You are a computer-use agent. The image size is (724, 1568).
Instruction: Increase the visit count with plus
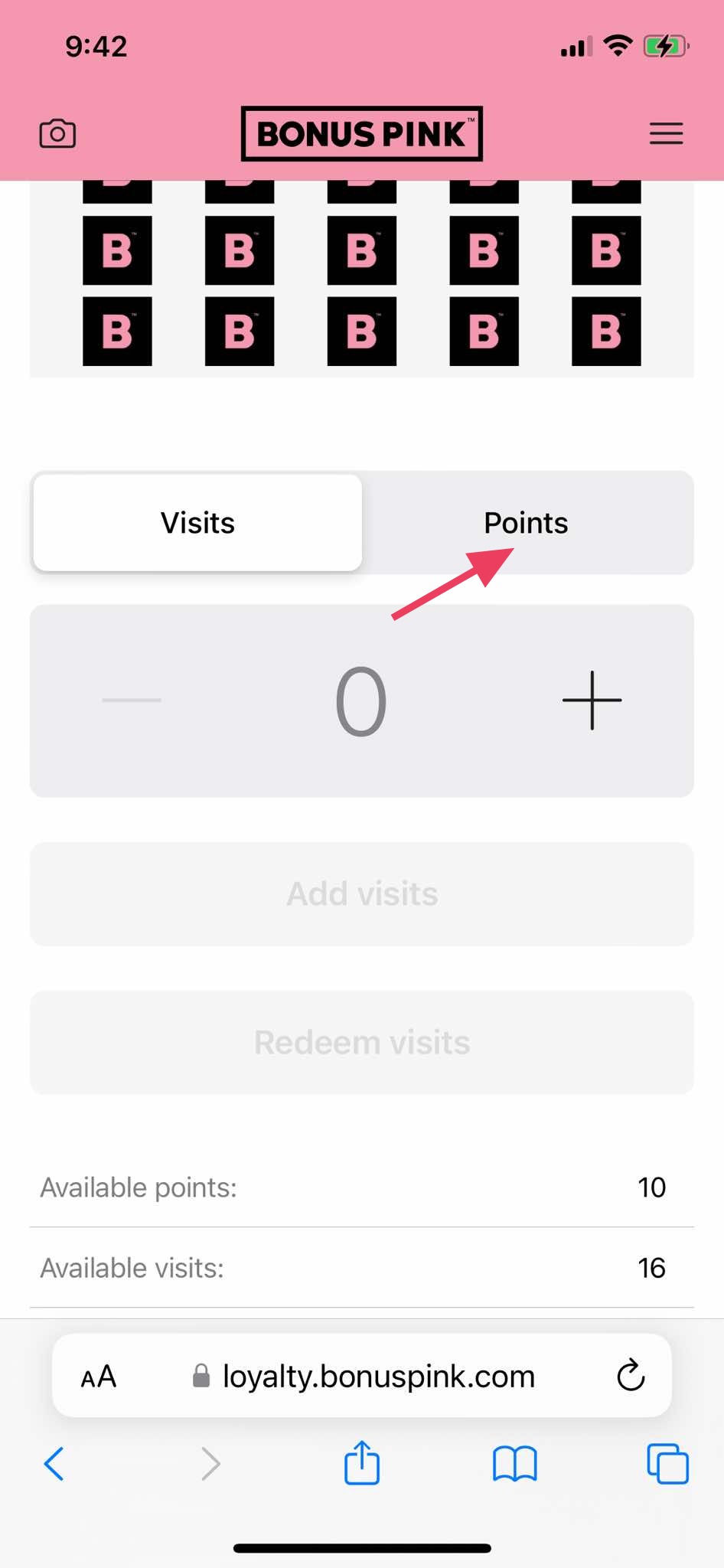pyautogui.click(x=592, y=700)
